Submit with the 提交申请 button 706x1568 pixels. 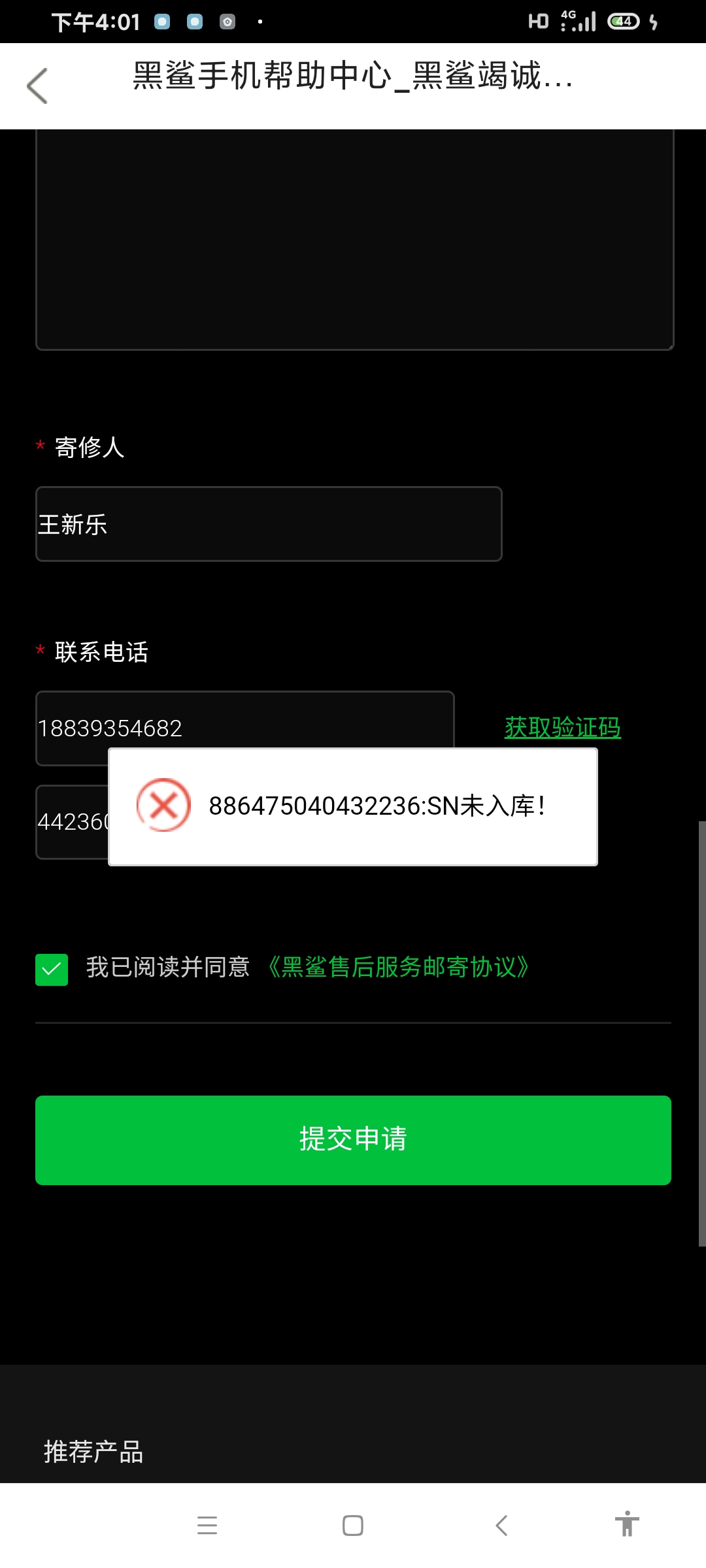pyautogui.click(x=353, y=1140)
